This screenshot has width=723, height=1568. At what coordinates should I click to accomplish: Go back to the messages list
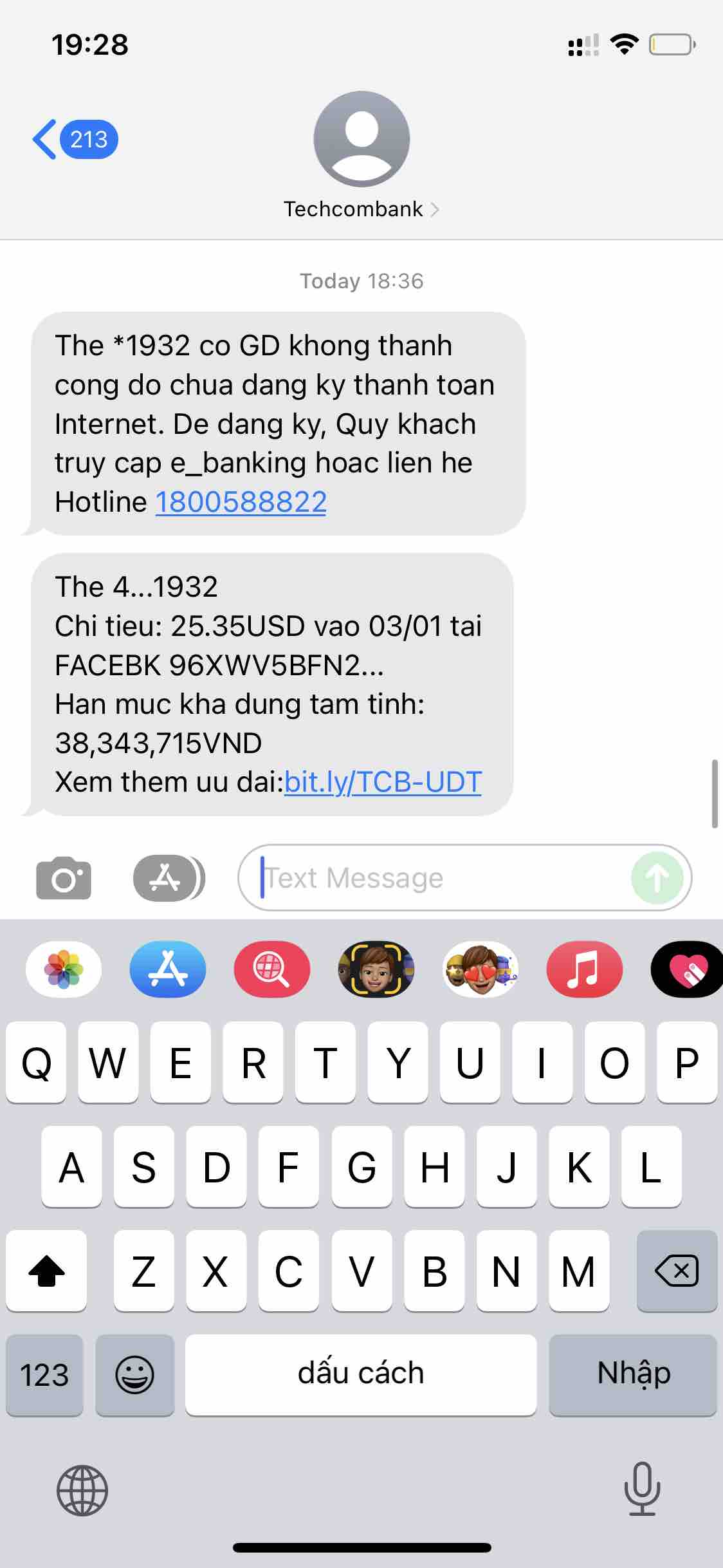(72, 139)
